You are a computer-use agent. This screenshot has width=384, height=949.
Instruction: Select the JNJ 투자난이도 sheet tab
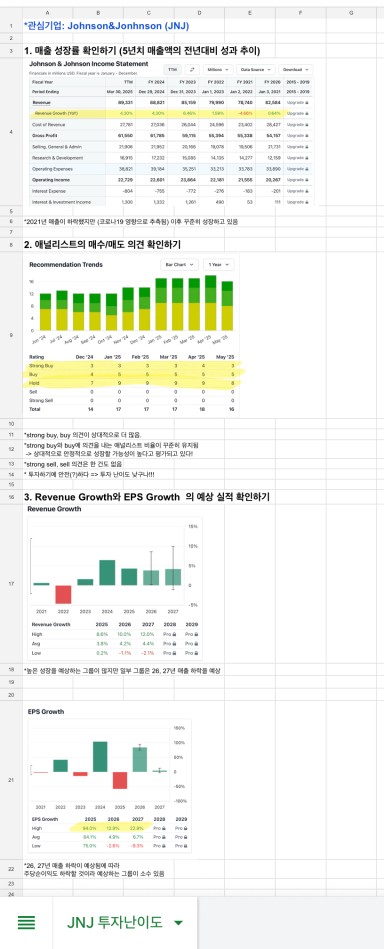click(125, 922)
